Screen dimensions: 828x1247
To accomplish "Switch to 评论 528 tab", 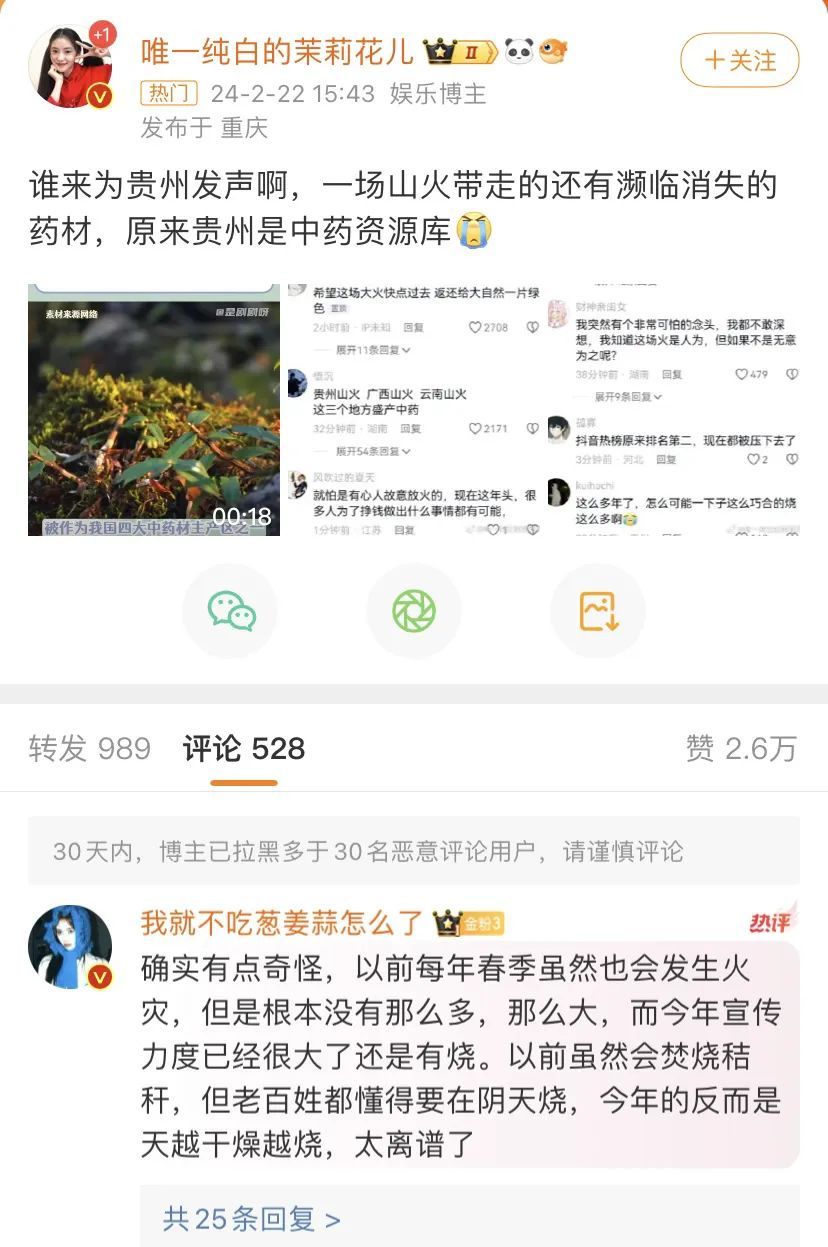I will click(244, 748).
